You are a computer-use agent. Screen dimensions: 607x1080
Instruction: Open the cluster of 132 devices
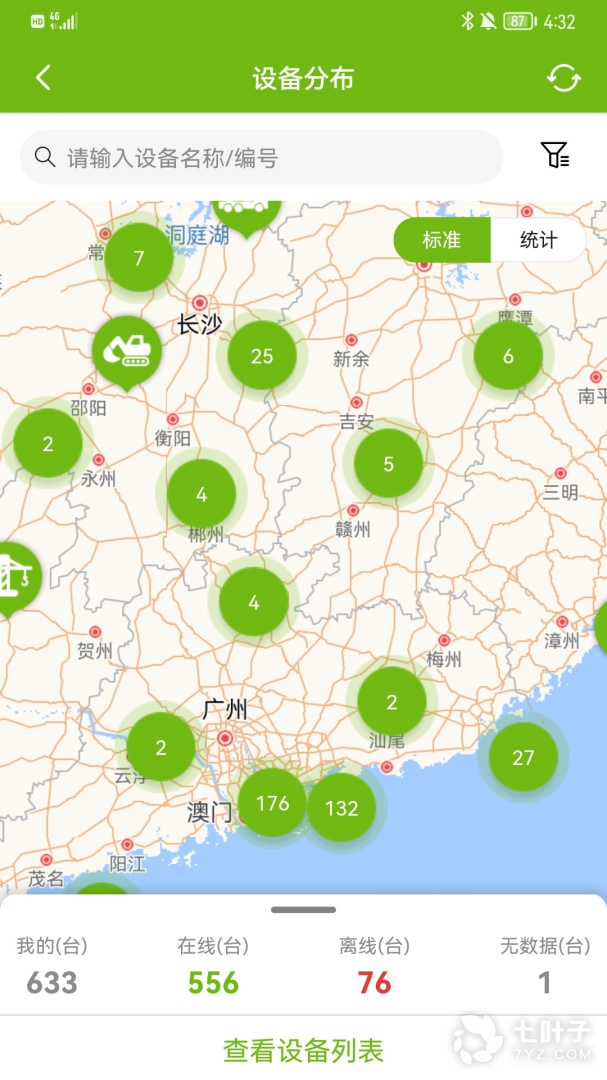342,808
